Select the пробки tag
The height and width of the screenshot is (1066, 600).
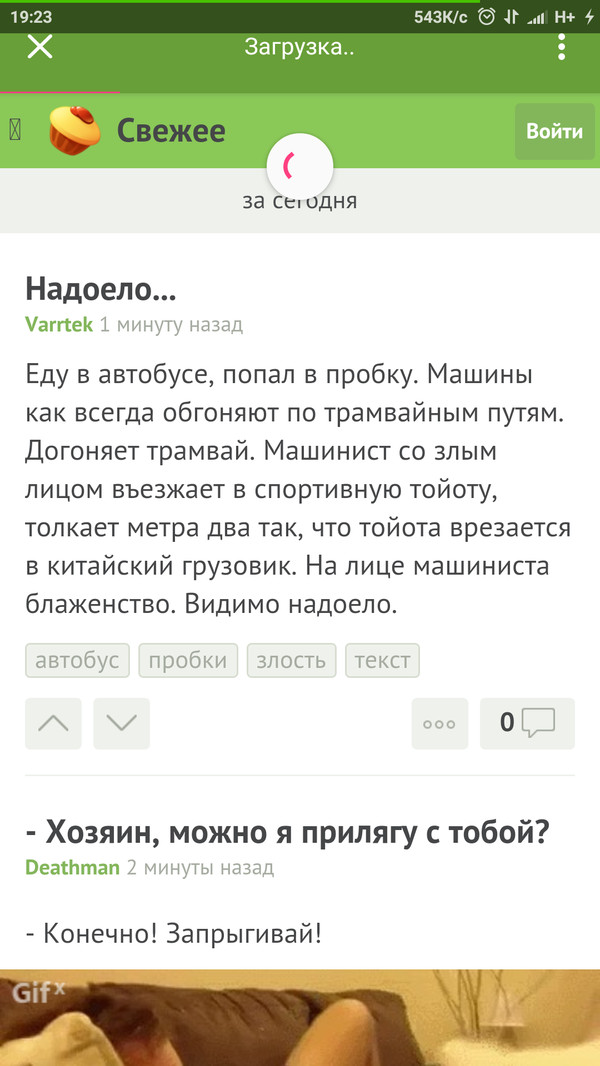(188, 660)
